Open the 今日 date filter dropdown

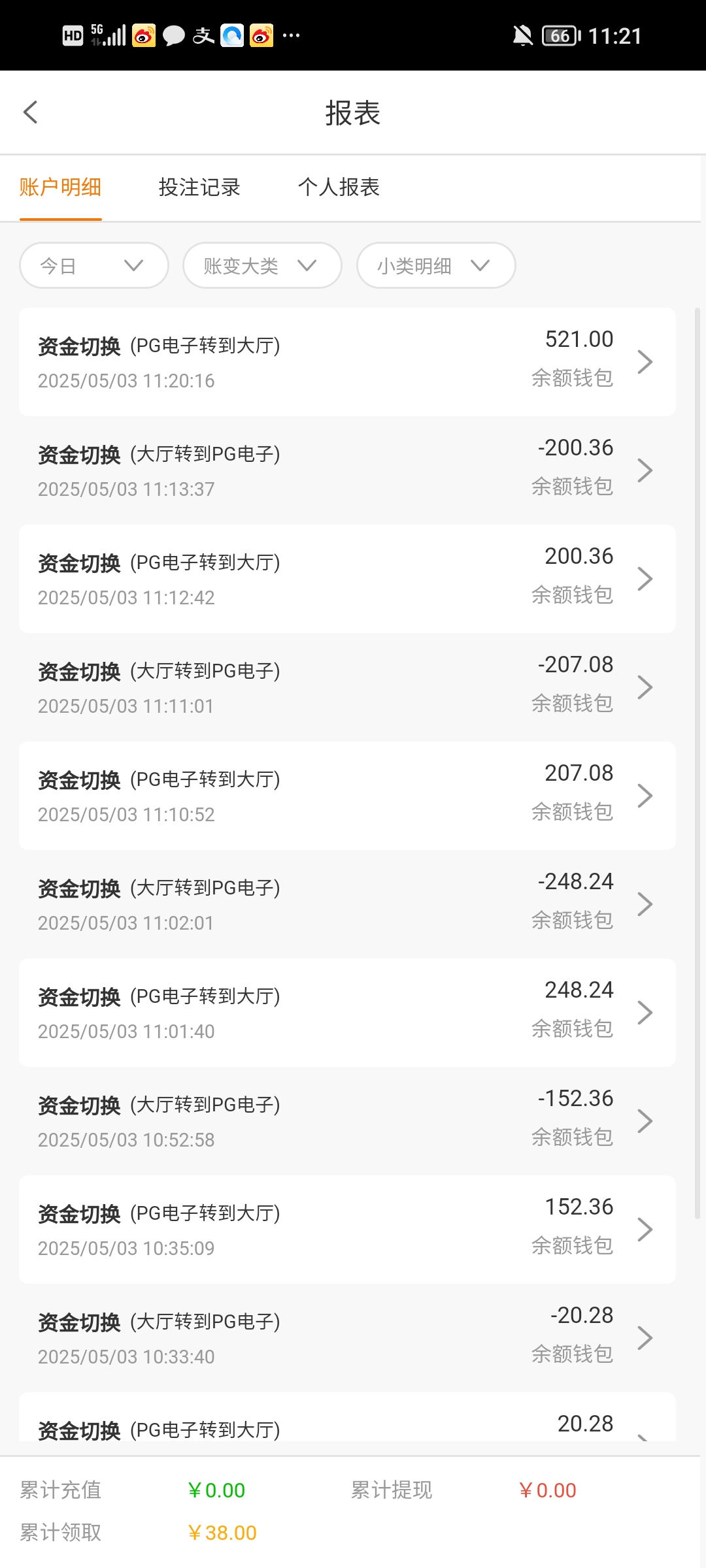point(93,265)
